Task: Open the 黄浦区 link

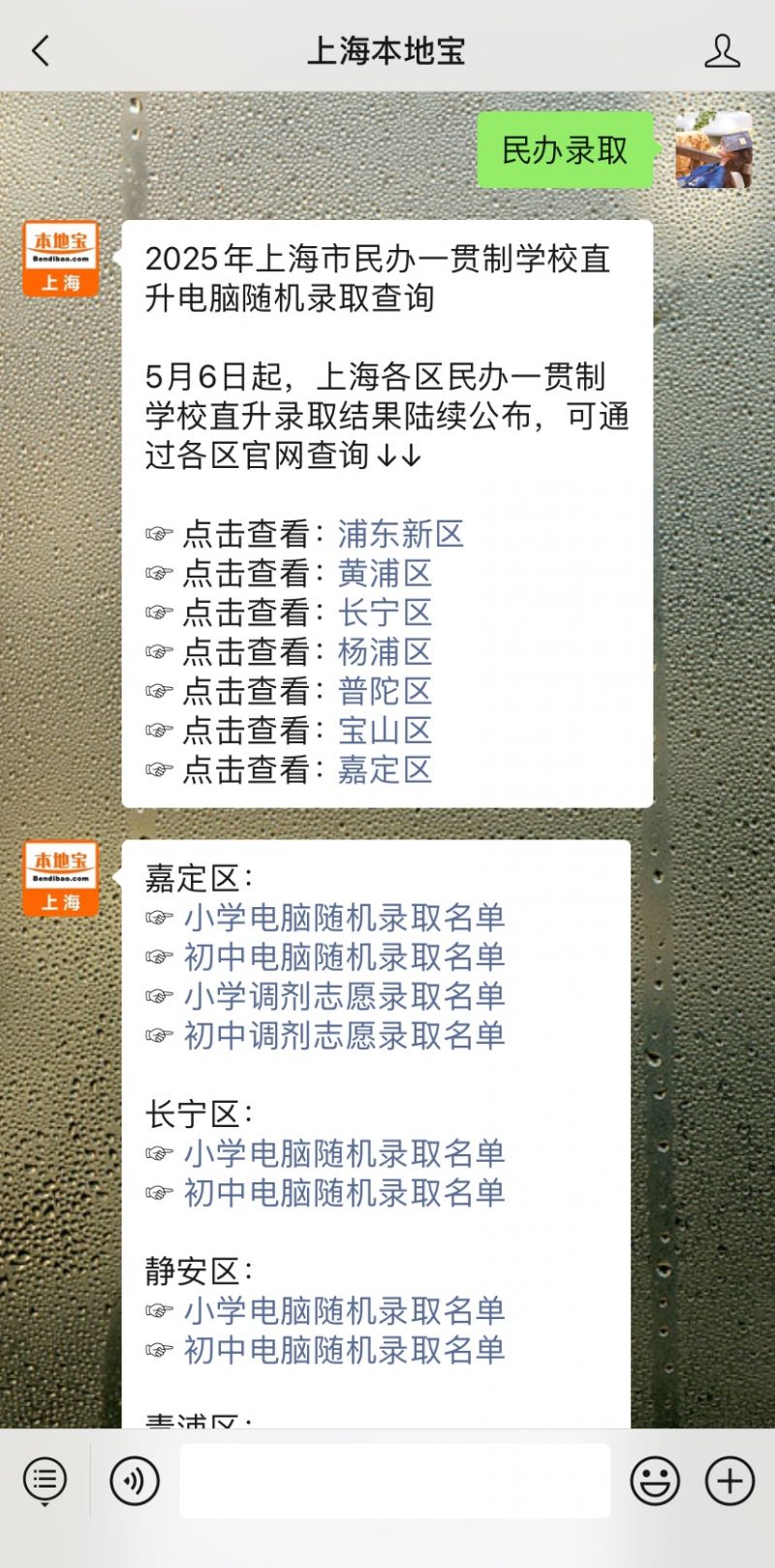Action: coord(384,574)
